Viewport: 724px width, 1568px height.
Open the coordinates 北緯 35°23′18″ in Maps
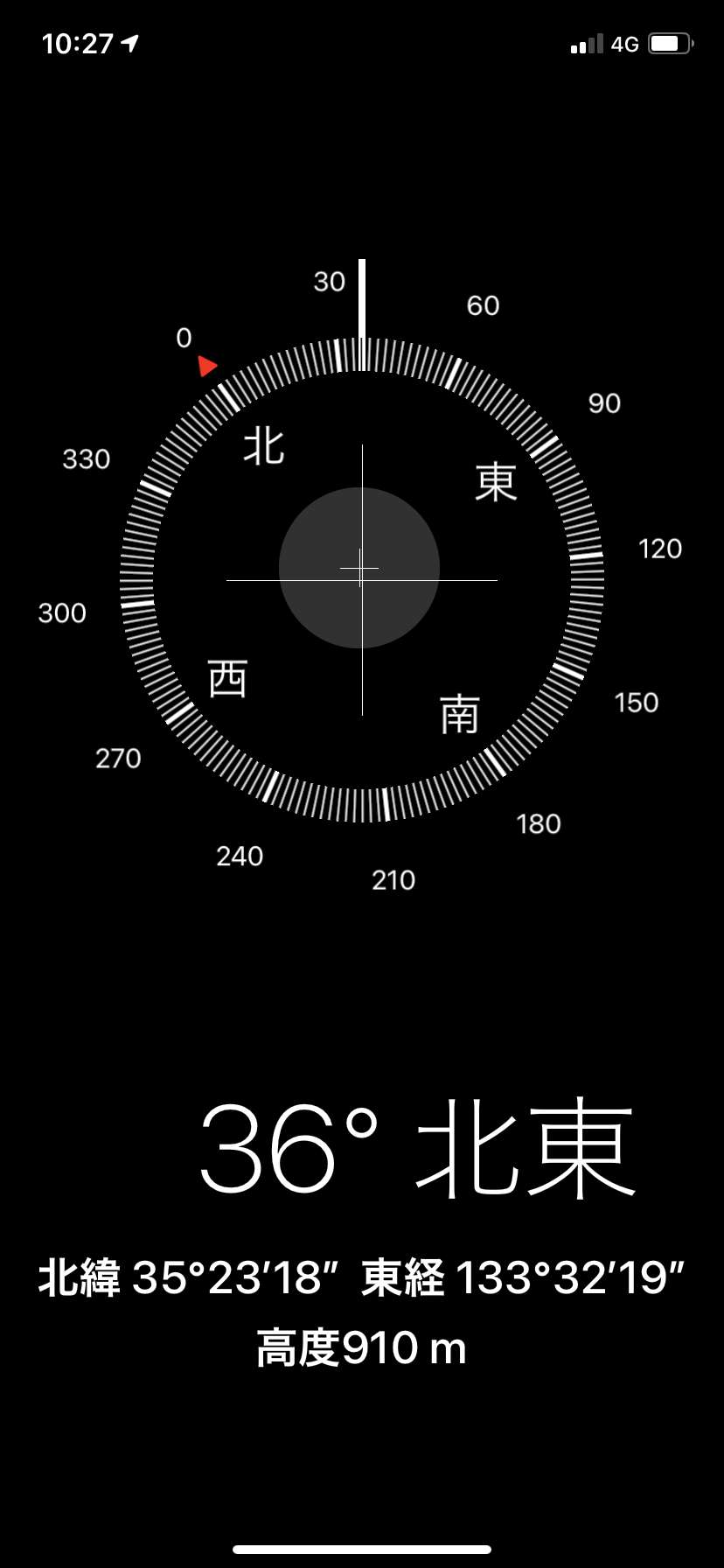tap(188, 1277)
